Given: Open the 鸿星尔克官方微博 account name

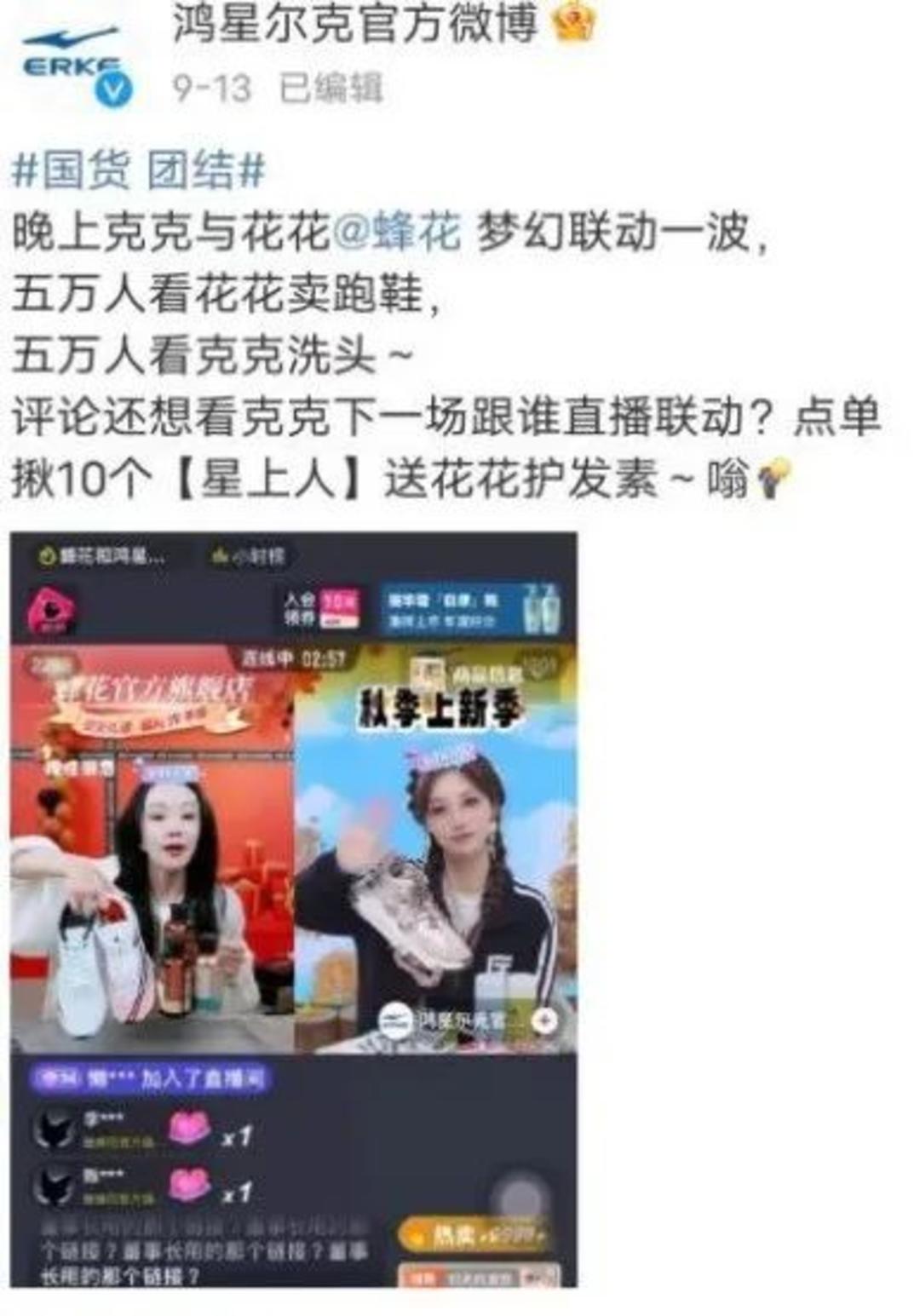Looking at the screenshot, I should (x=355, y=24).
